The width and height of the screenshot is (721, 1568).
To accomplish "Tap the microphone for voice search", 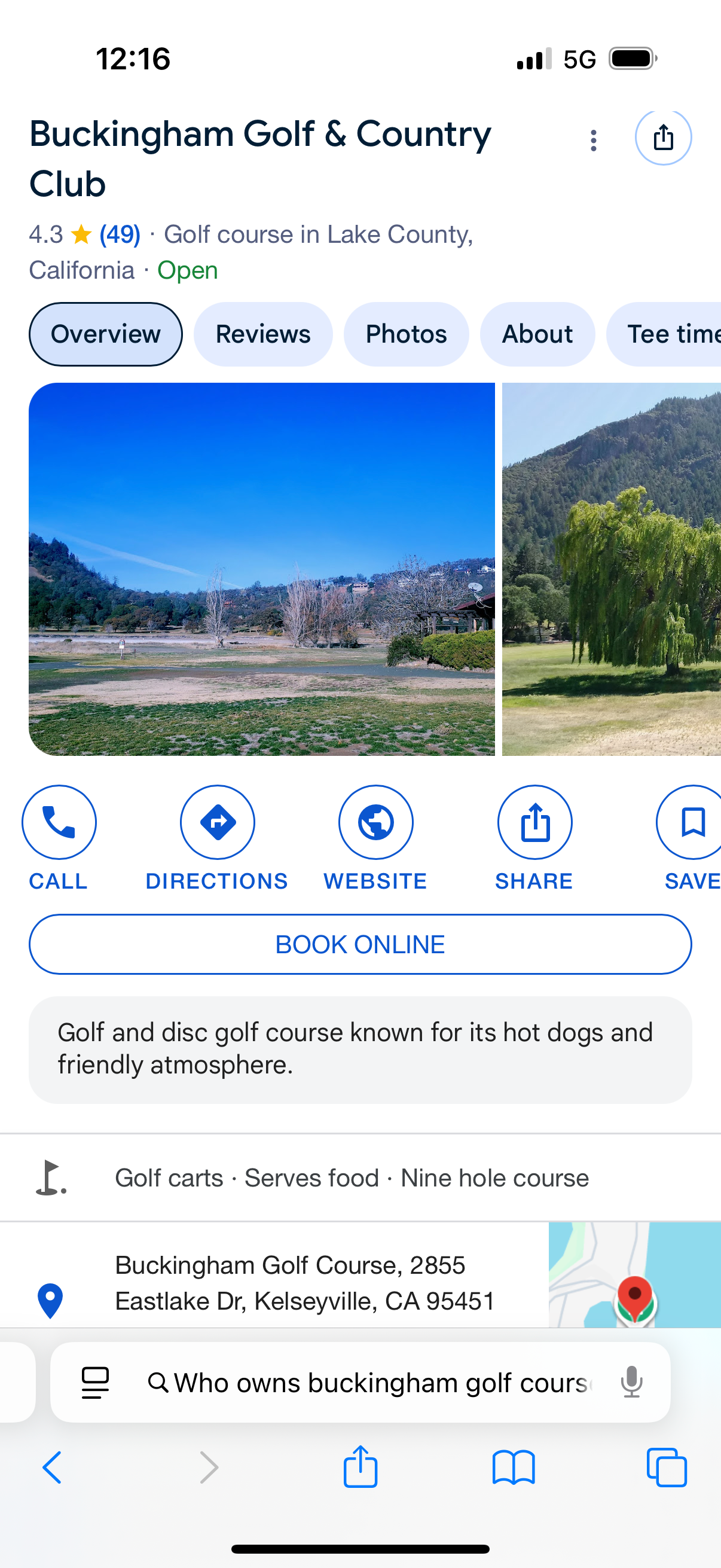I will (631, 1382).
